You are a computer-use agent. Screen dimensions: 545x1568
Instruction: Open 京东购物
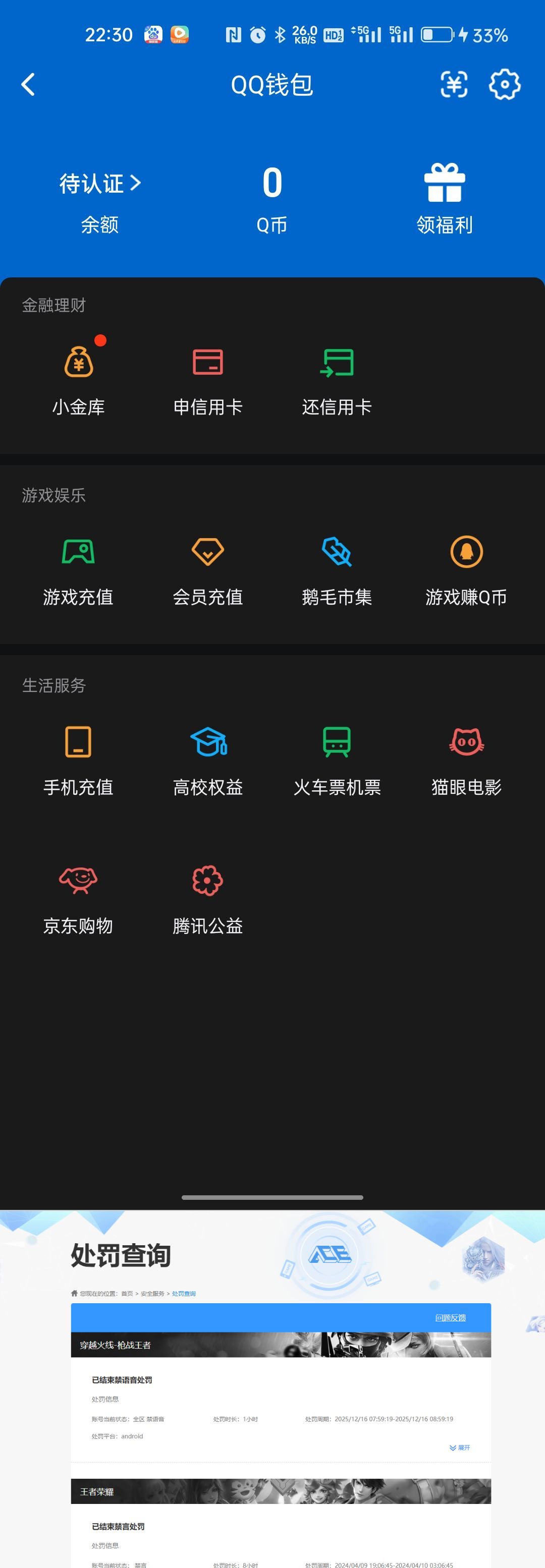click(79, 898)
